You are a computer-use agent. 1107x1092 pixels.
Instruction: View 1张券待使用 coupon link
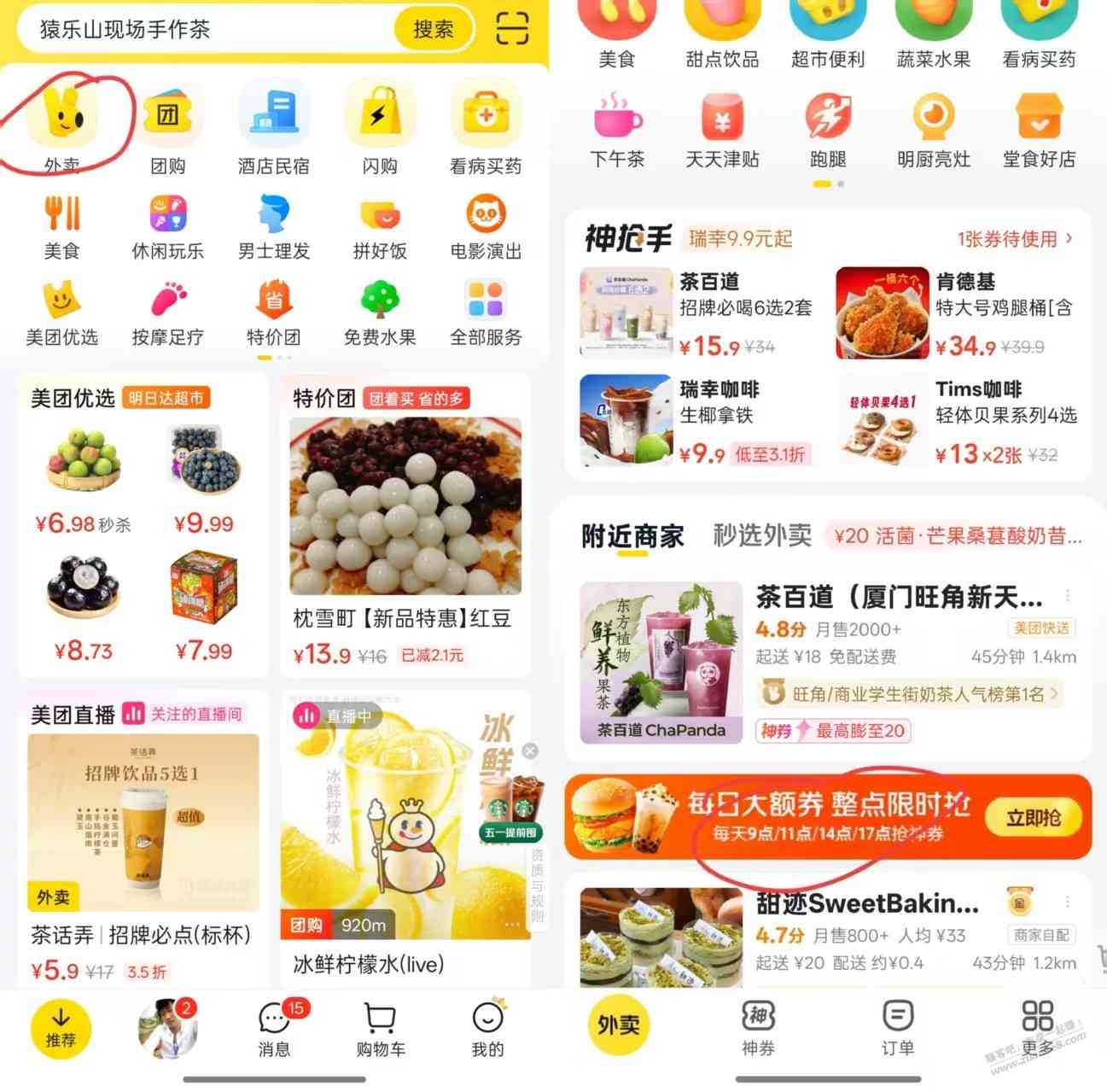pyautogui.click(x=1014, y=239)
